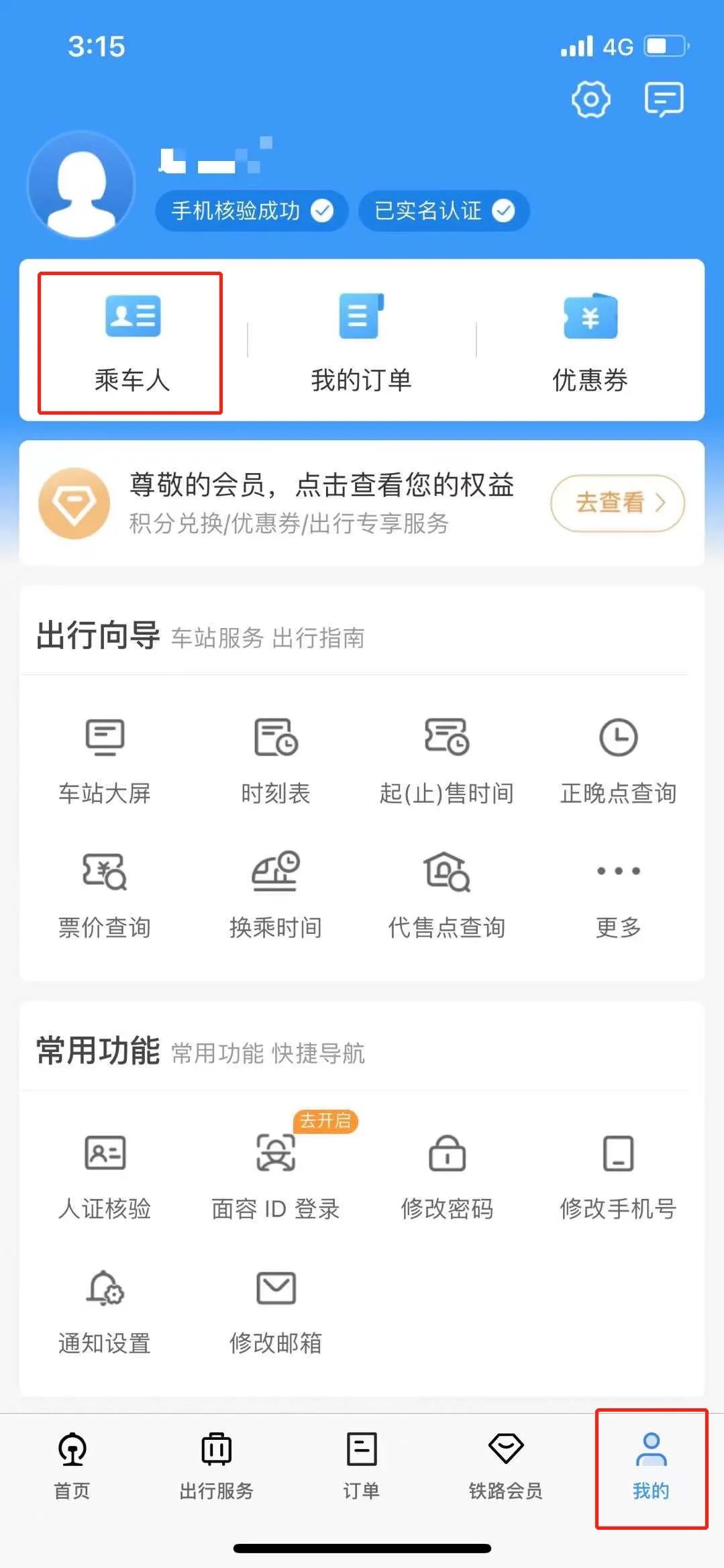
Task: View 我的订单 orders
Action: pyautogui.click(x=361, y=343)
